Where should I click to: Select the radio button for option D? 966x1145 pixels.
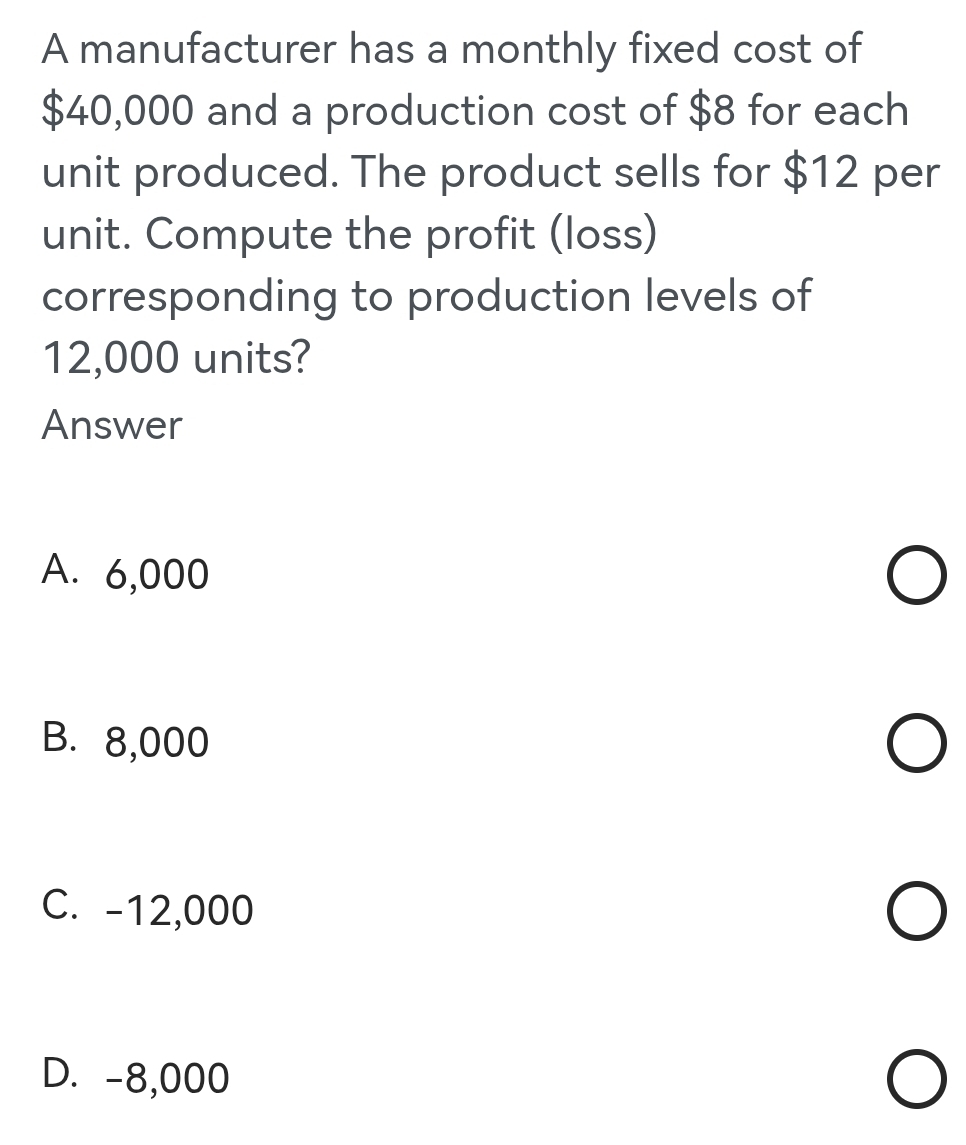coord(916,1079)
